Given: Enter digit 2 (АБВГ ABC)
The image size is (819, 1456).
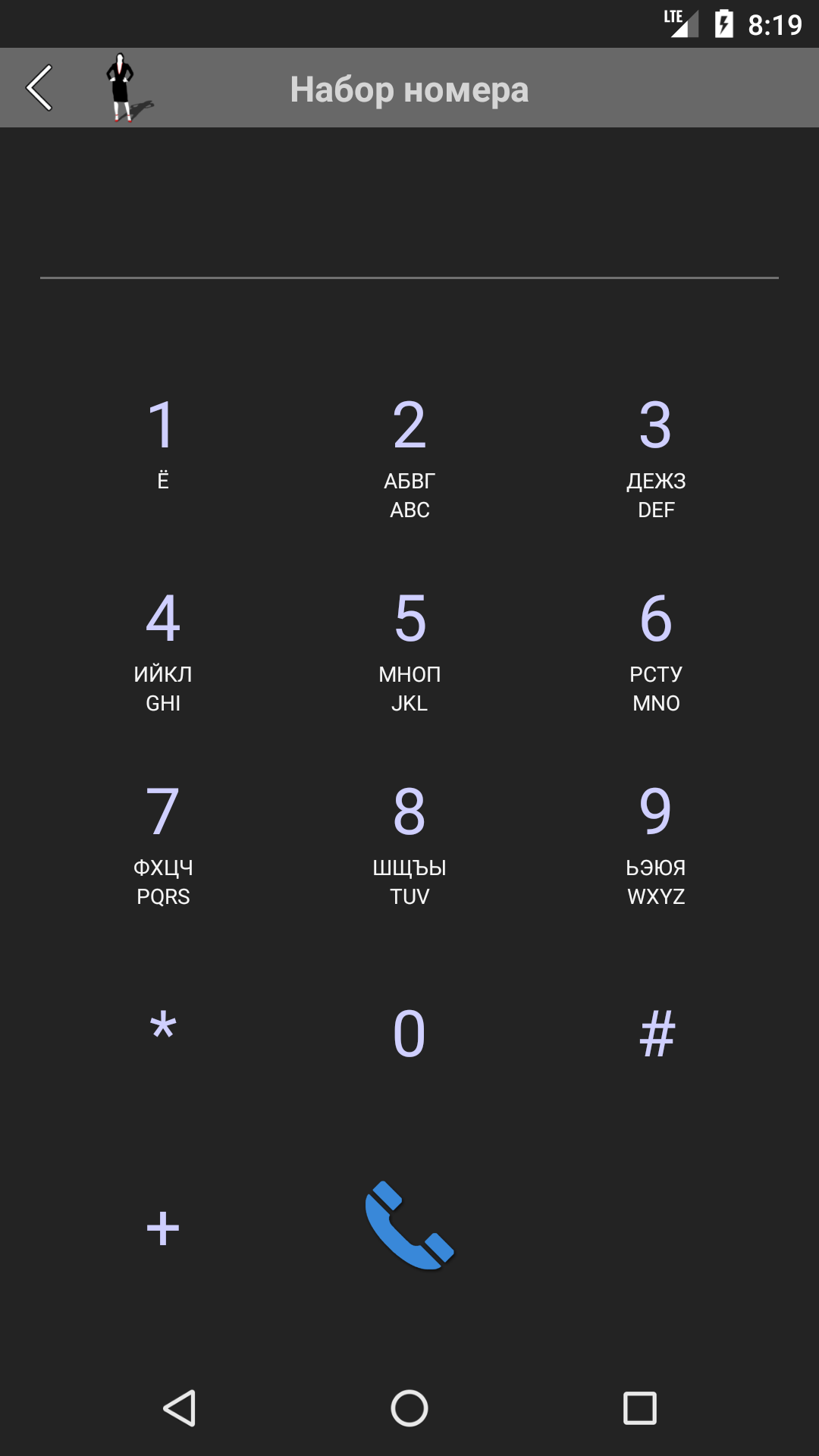Looking at the screenshot, I should tap(409, 455).
